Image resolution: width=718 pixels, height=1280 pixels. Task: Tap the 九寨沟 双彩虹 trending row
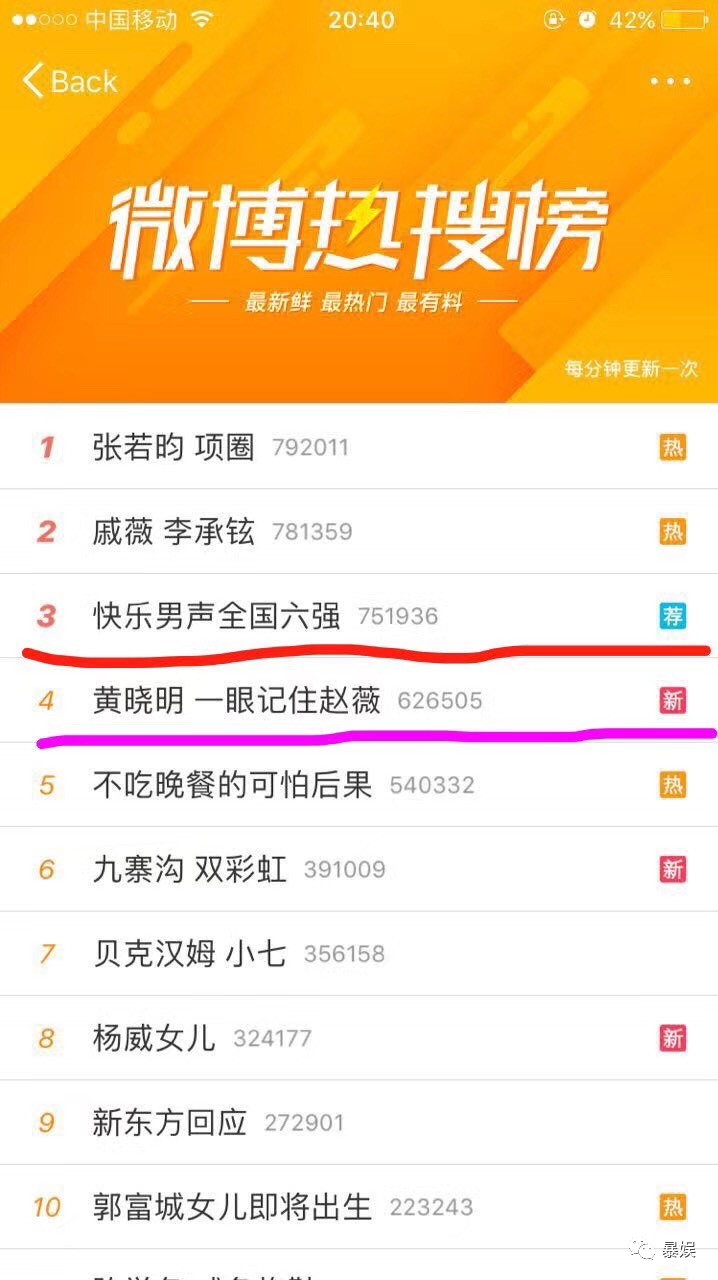(359, 869)
